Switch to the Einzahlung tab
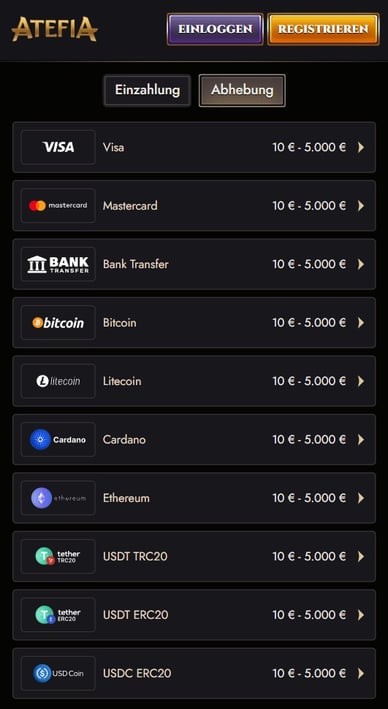Screen dimensions: 388x709 [147, 90]
